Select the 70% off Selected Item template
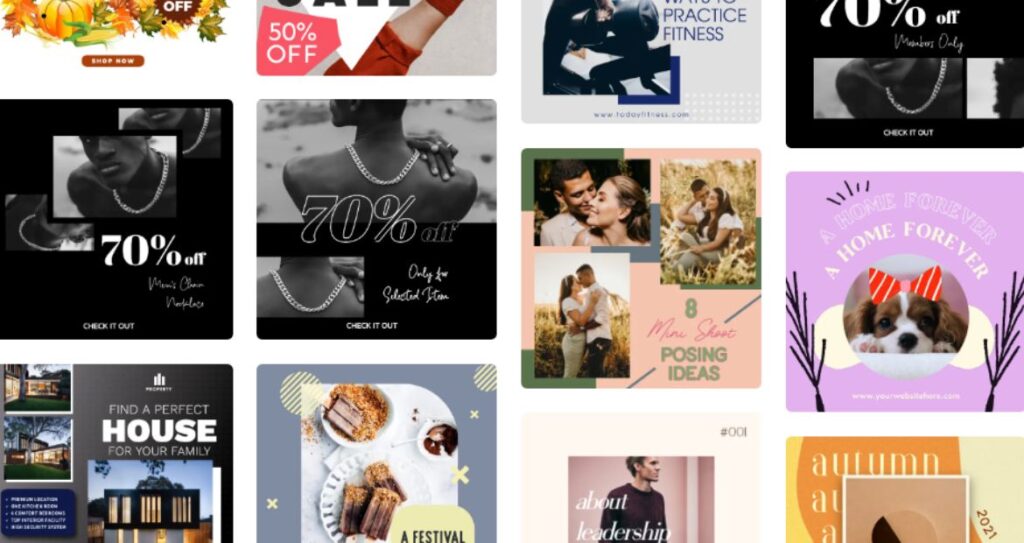 (x=376, y=219)
